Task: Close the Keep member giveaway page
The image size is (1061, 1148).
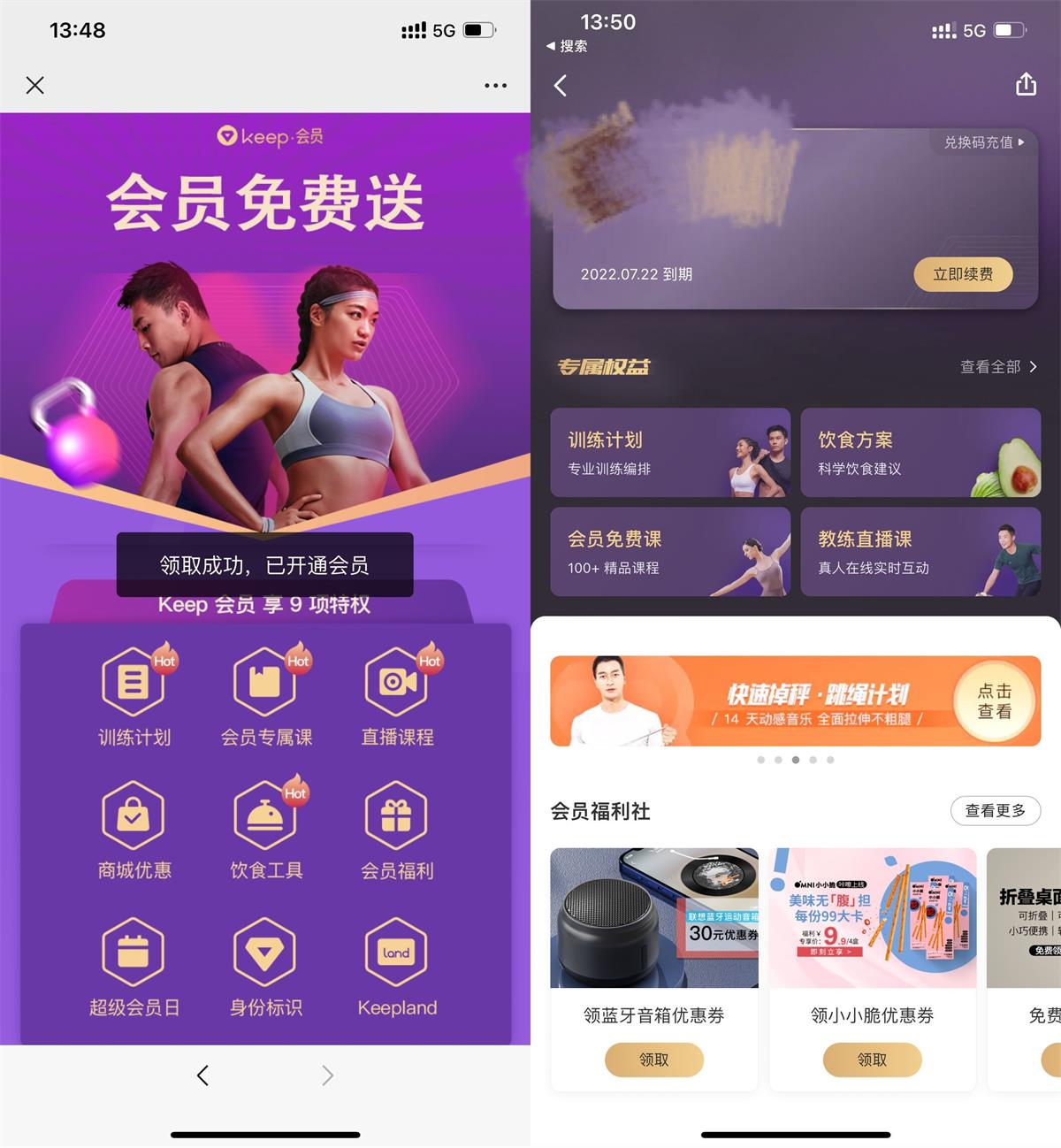Action: [x=35, y=85]
